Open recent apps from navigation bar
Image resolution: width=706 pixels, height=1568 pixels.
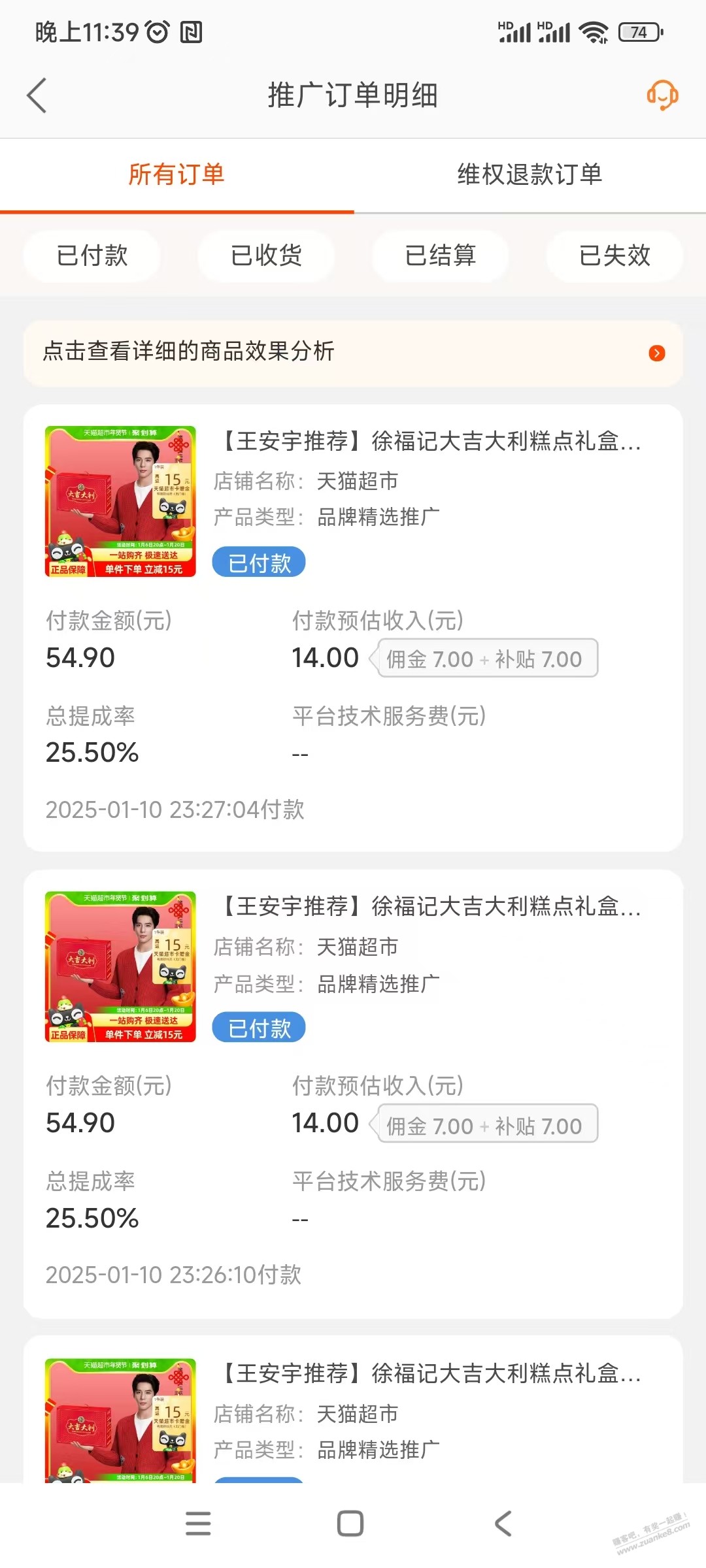point(198,1524)
